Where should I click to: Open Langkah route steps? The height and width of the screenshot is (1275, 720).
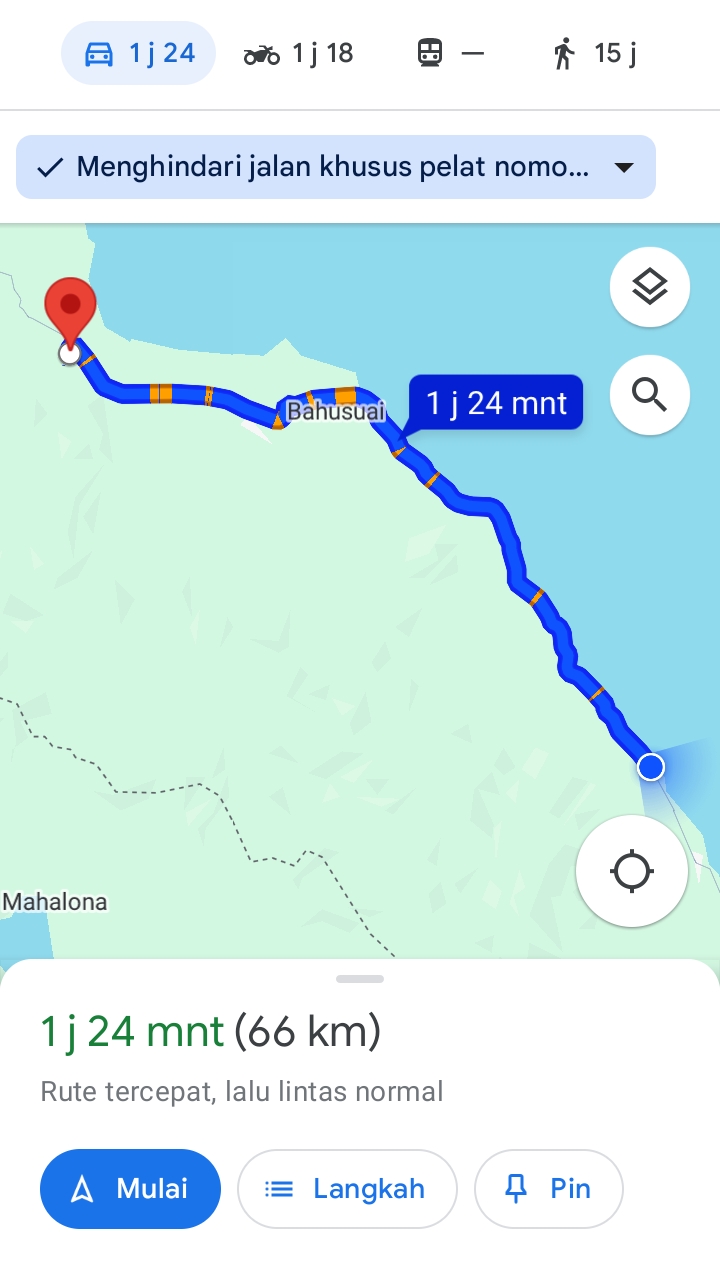(x=347, y=1189)
